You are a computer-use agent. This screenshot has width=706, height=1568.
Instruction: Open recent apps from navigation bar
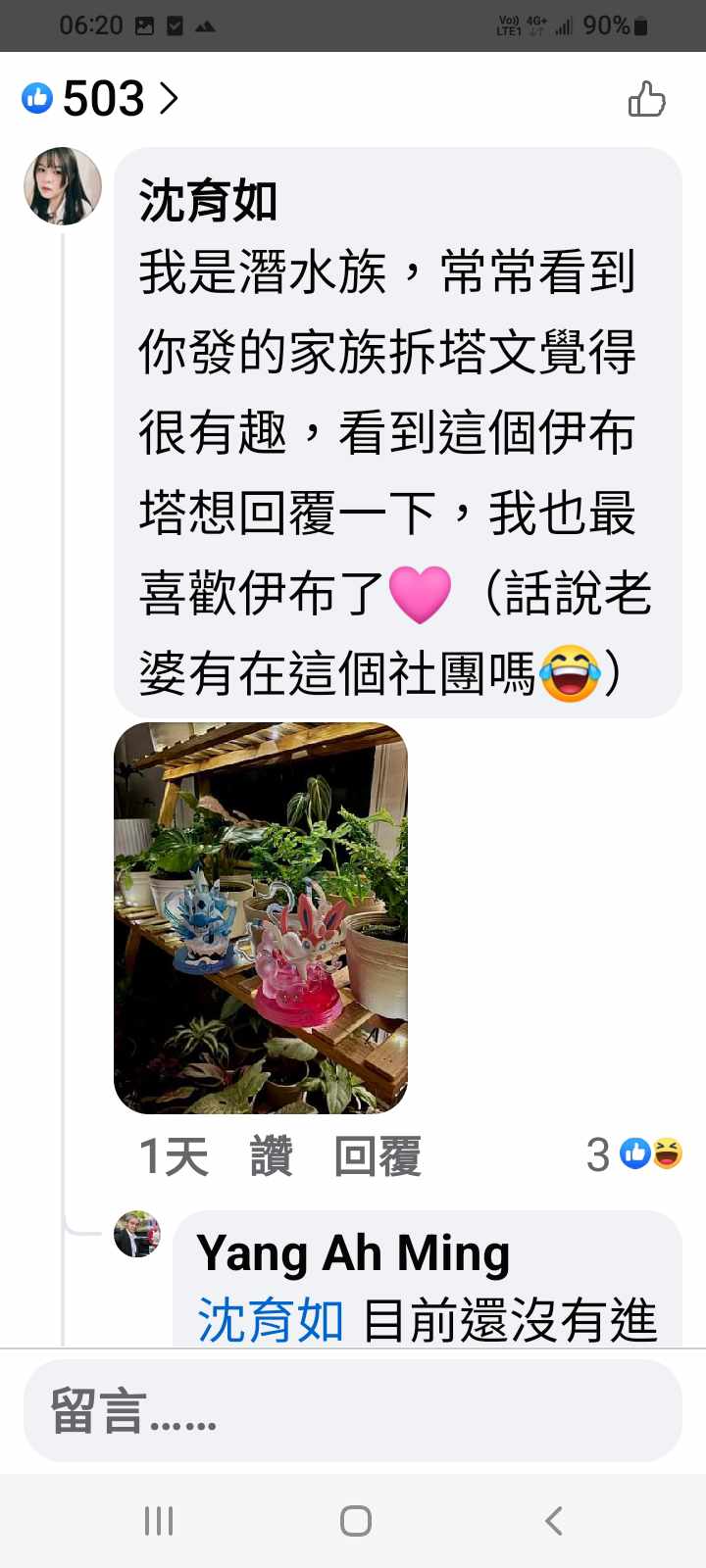pyautogui.click(x=159, y=1520)
